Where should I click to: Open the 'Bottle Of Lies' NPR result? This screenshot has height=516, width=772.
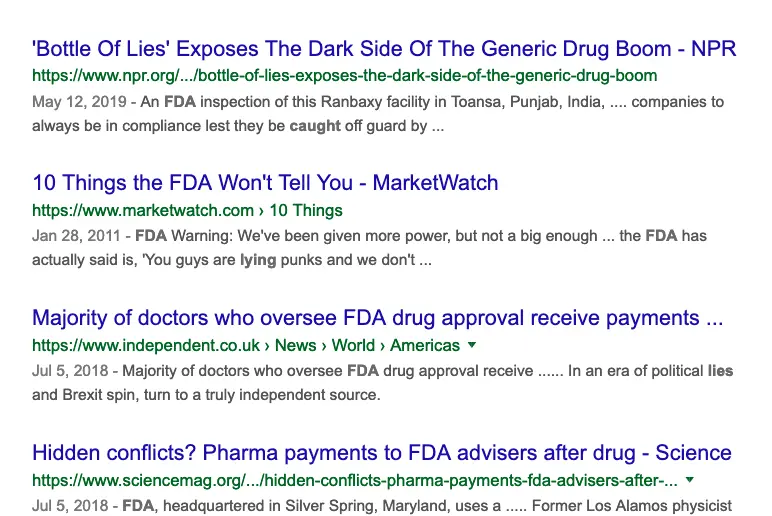(x=383, y=49)
